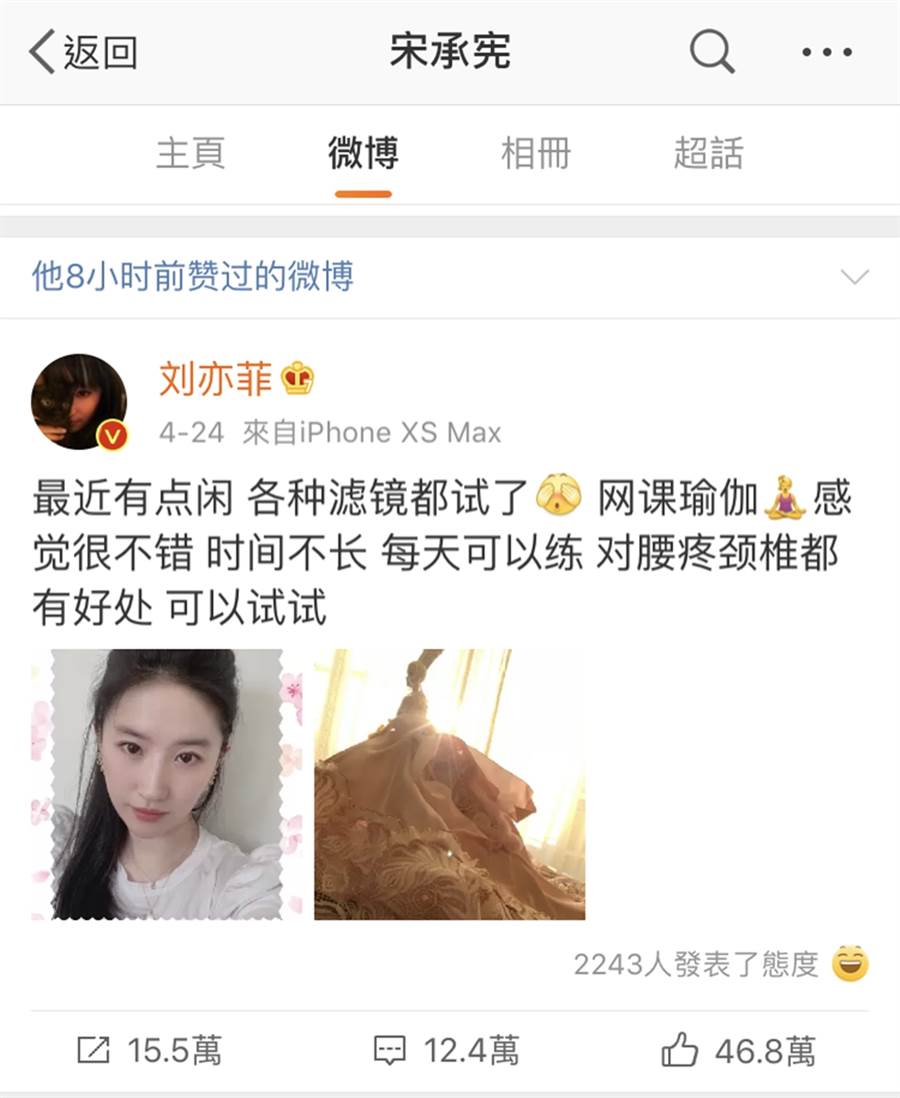Select the 微博 tab

pos(363,154)
